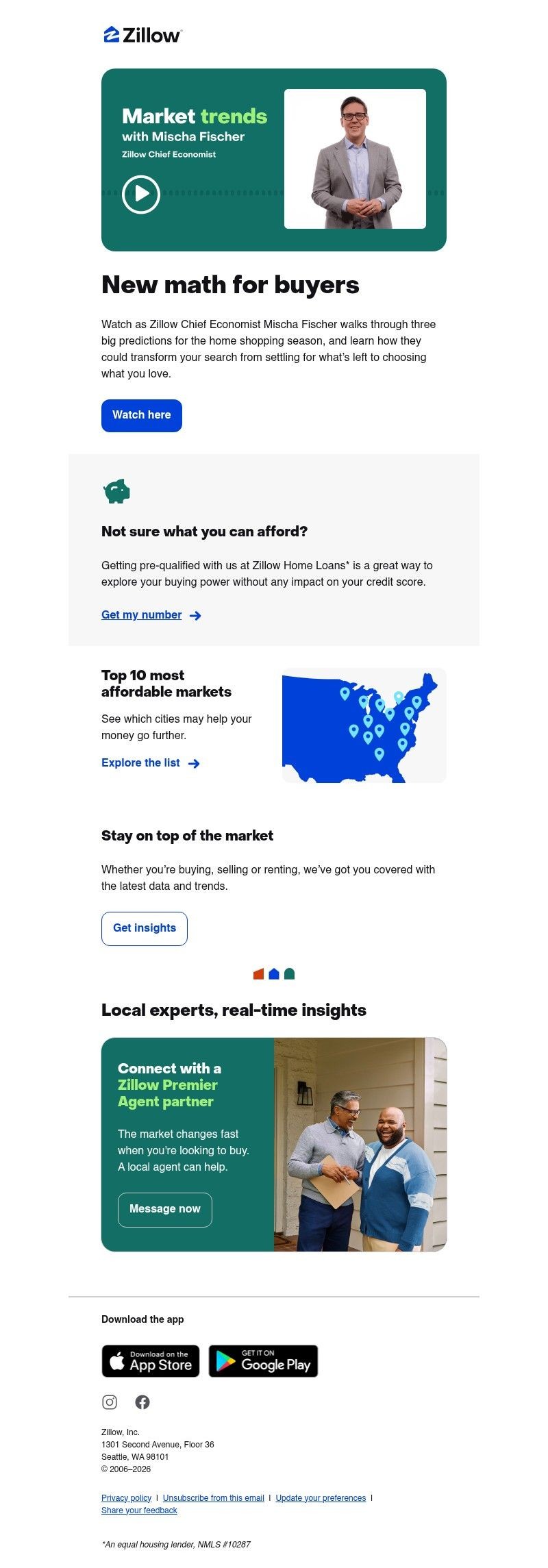Tap the Get it on Google Play badge
The image size is (548, 1568).
tap(263, 1360)
